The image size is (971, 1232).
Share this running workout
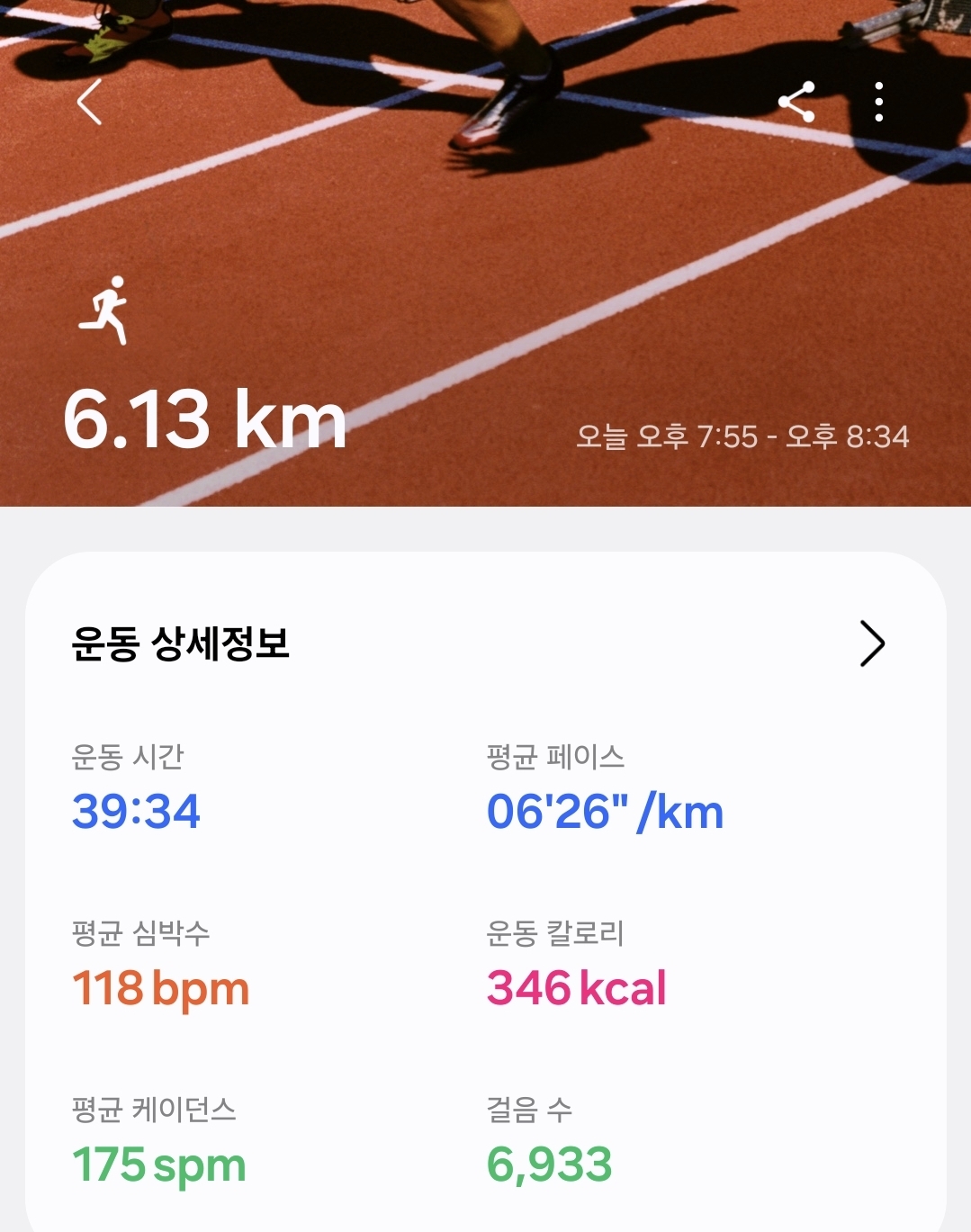796,102
